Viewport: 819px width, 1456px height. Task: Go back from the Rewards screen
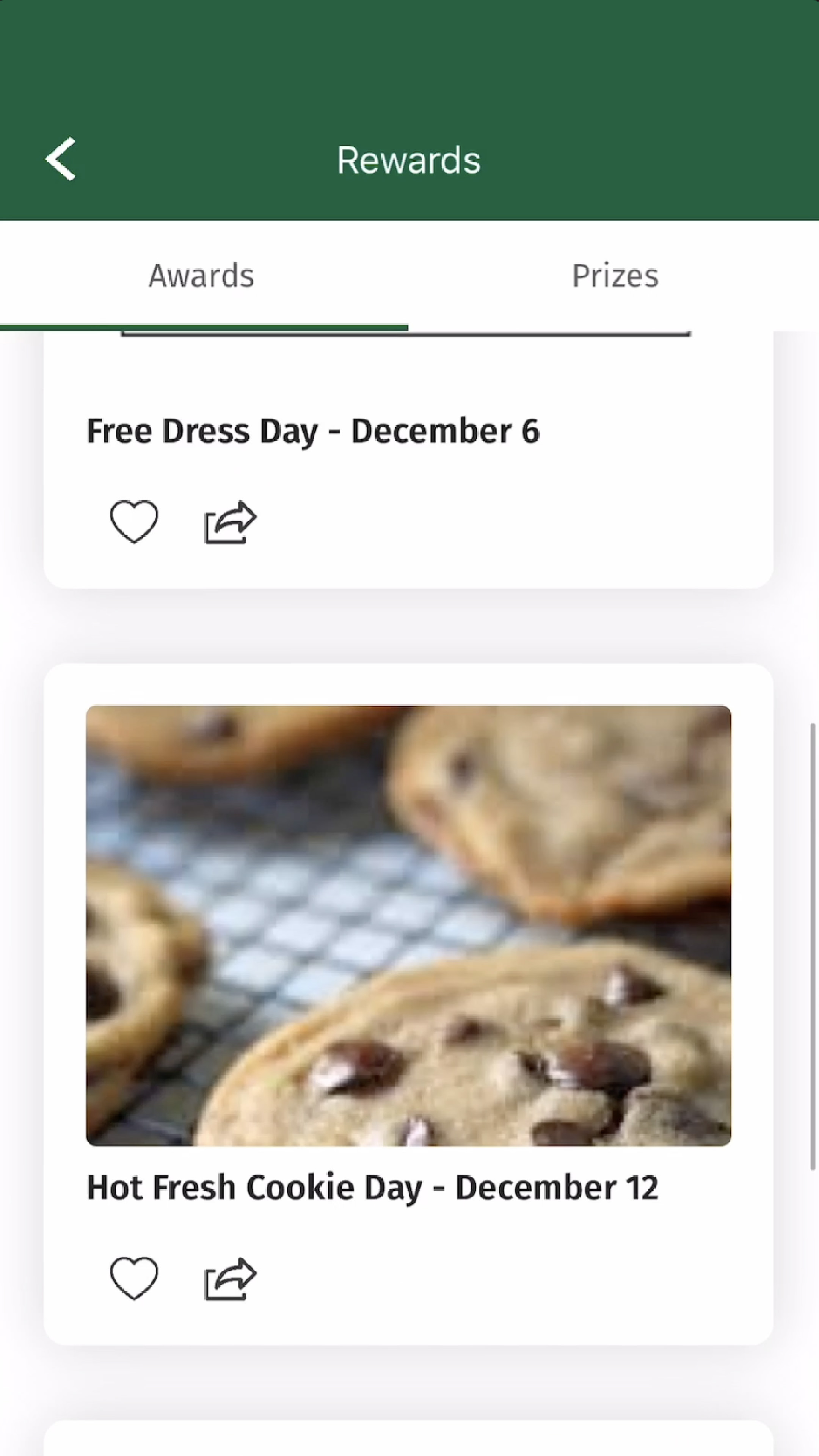point(61,159)
